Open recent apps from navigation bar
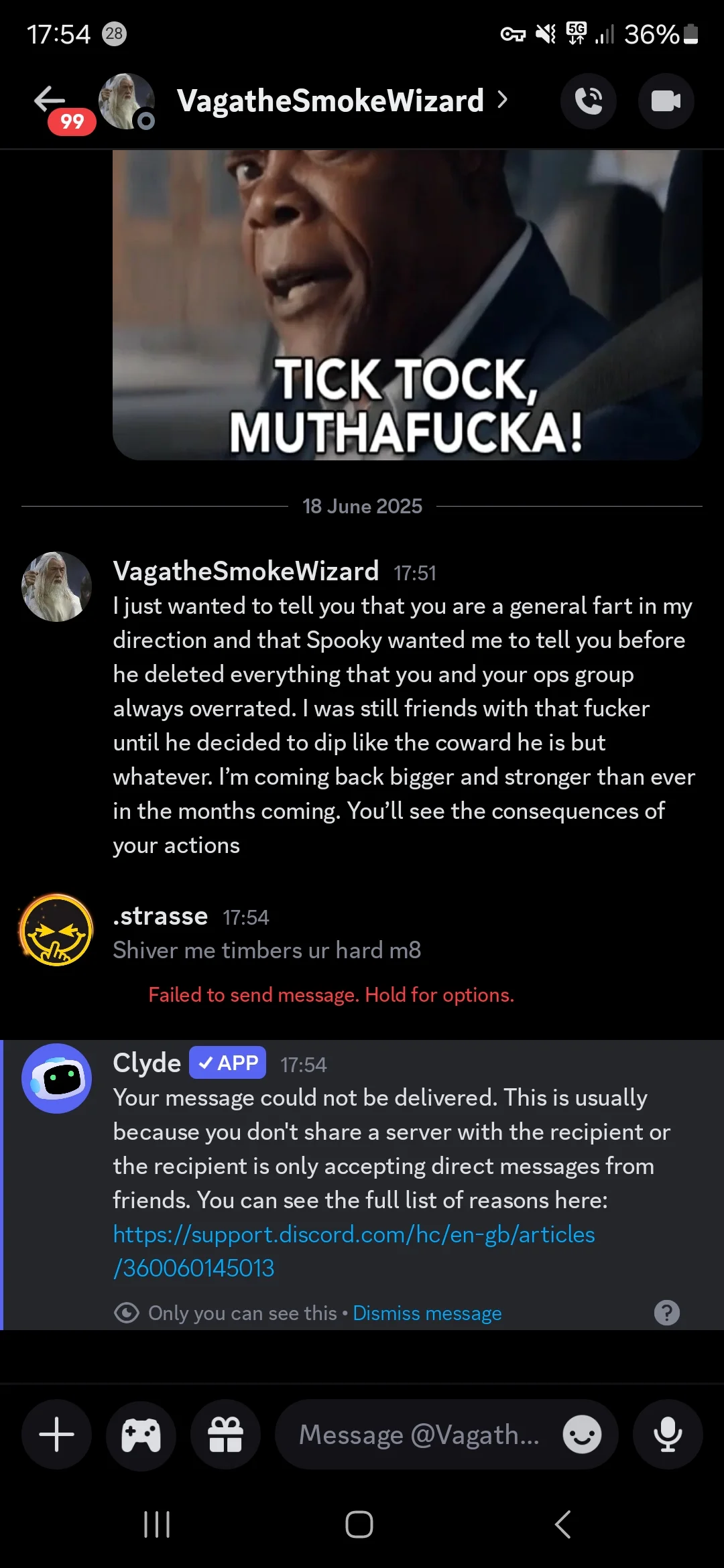The width and height of the screenshot is (724, 1568). click(x=157, y=1524)
